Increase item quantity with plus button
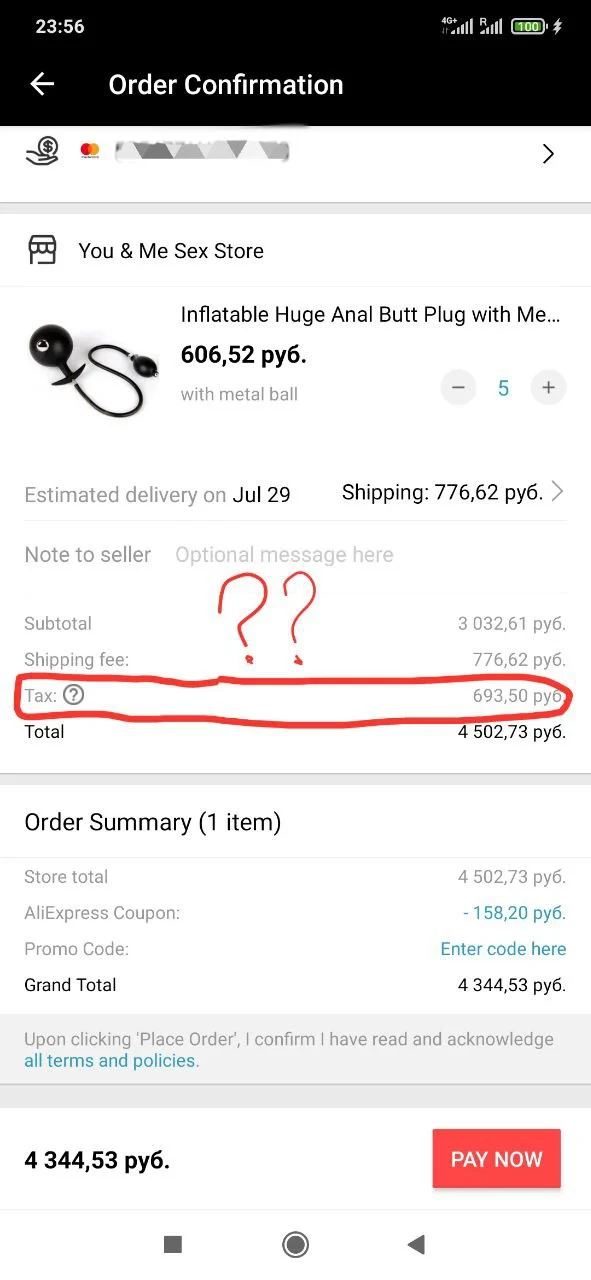 point(548,387)
